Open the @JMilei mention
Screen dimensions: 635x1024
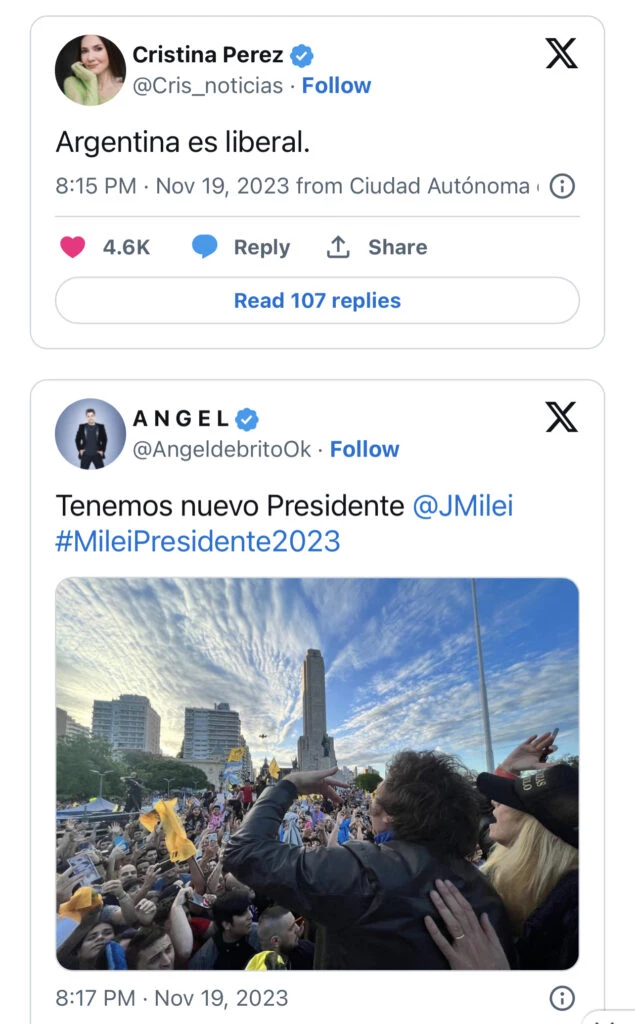tap(462, 506)
